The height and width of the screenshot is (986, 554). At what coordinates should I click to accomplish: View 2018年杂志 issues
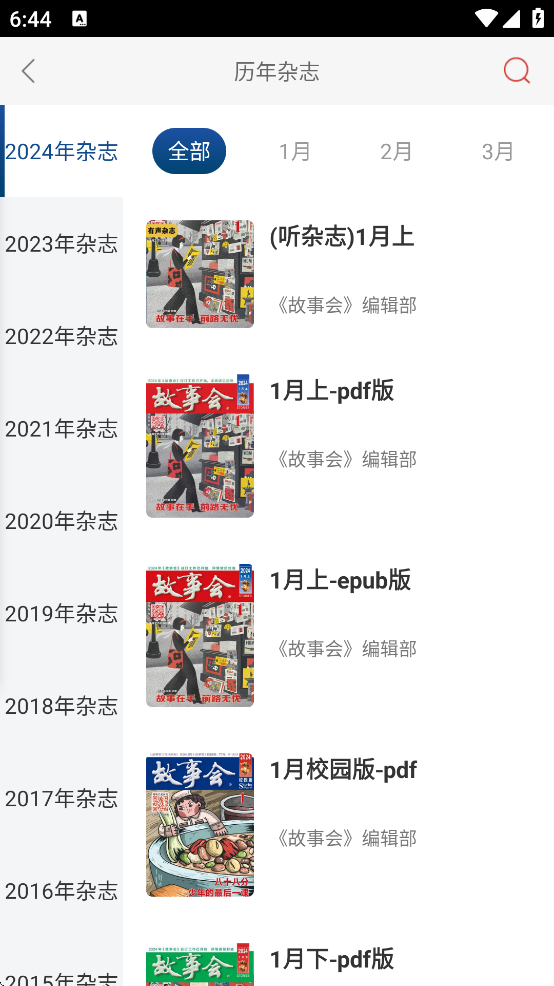coord(62,706)
